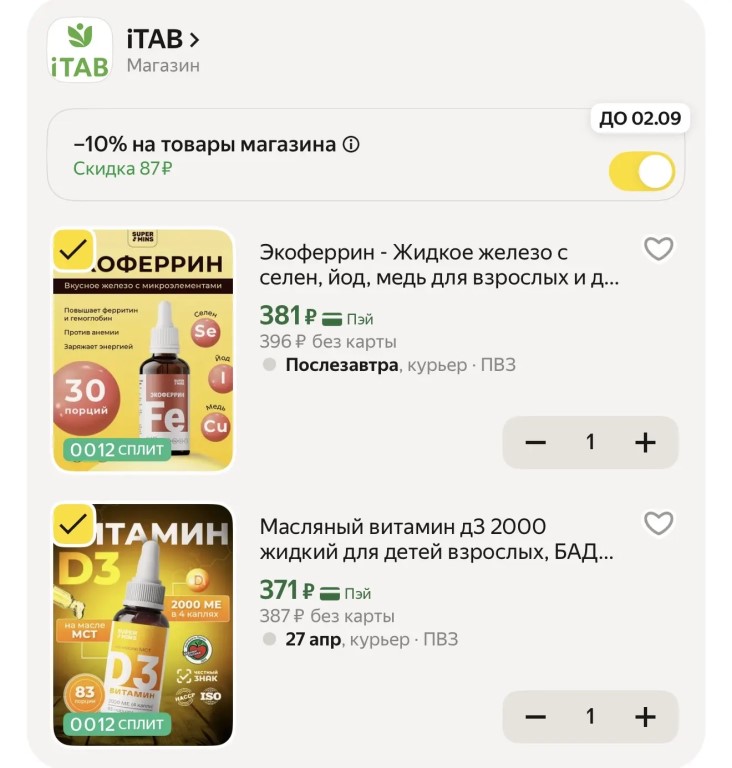The height and width of the screenshot is (768, 732).
Task: Add Экоферрин to favorites
Action: coord(658,249)
